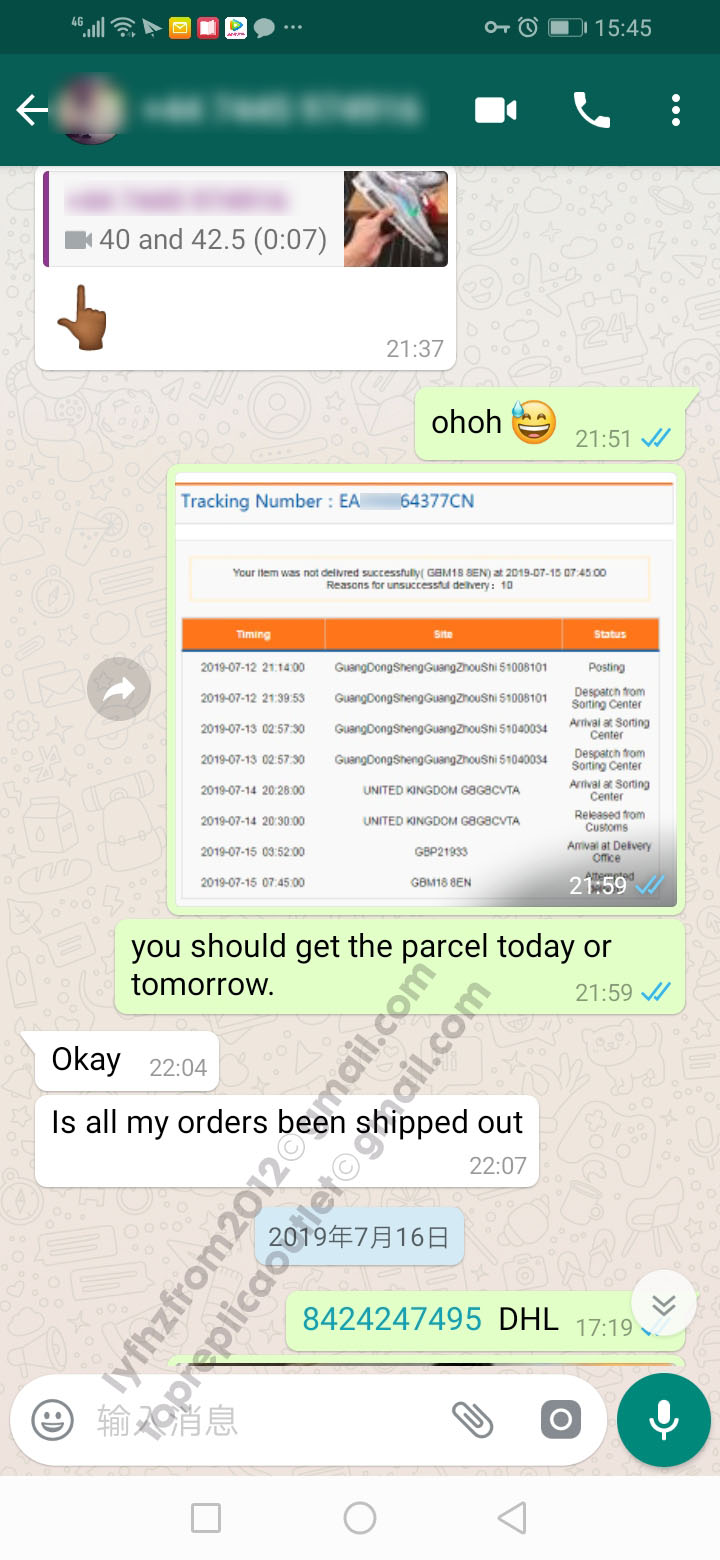Open the overflow menu in the chat header
720x1560 pixels.
(676, 110)
